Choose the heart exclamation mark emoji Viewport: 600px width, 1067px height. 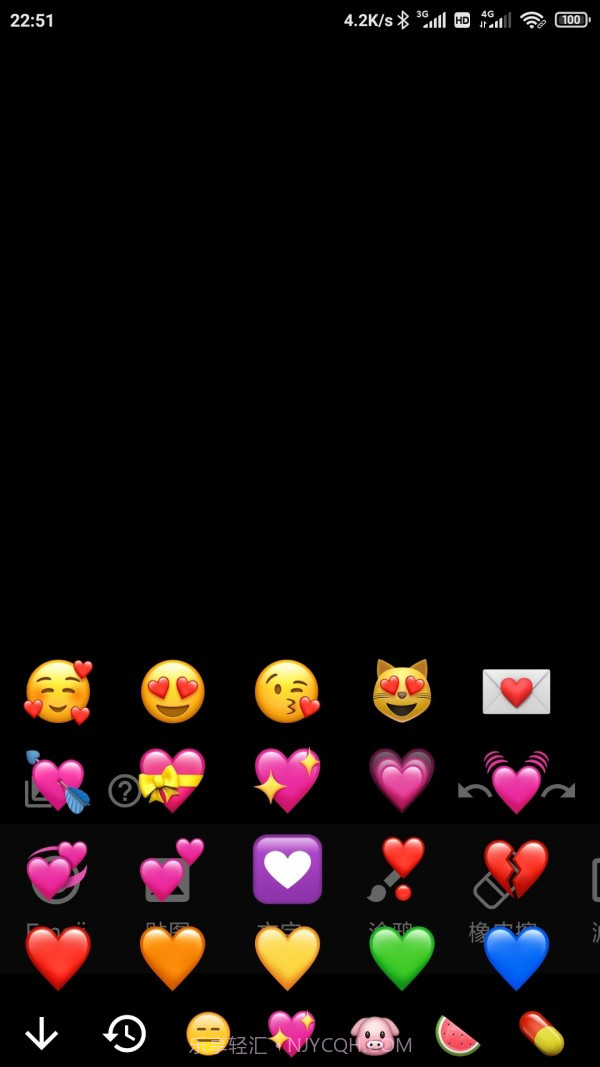coord(402,867)
